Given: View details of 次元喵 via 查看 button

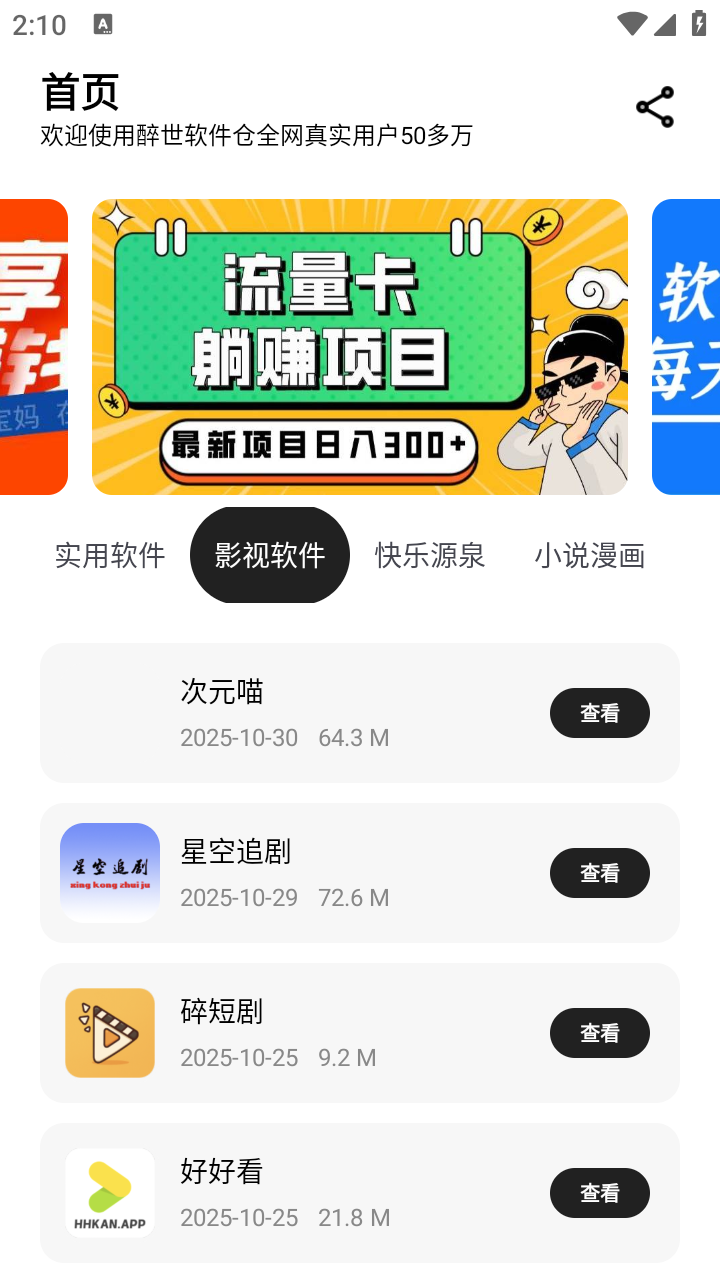Looking at the screenshot, I should pos(599,712).
